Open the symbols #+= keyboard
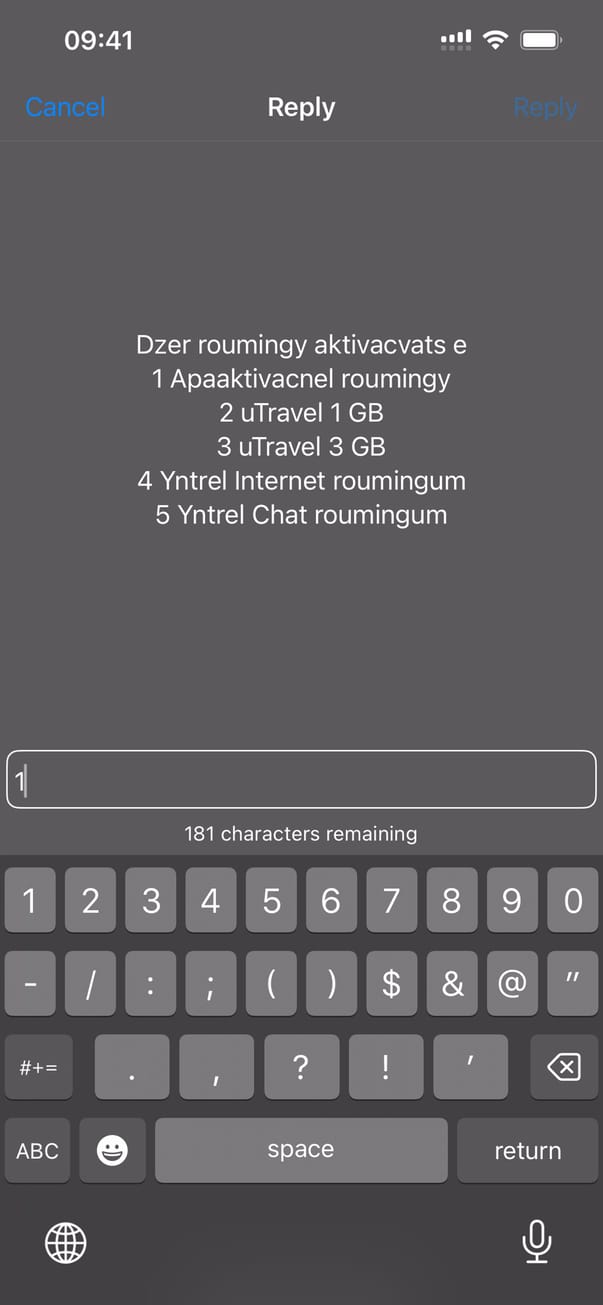 coord(38,1067)
